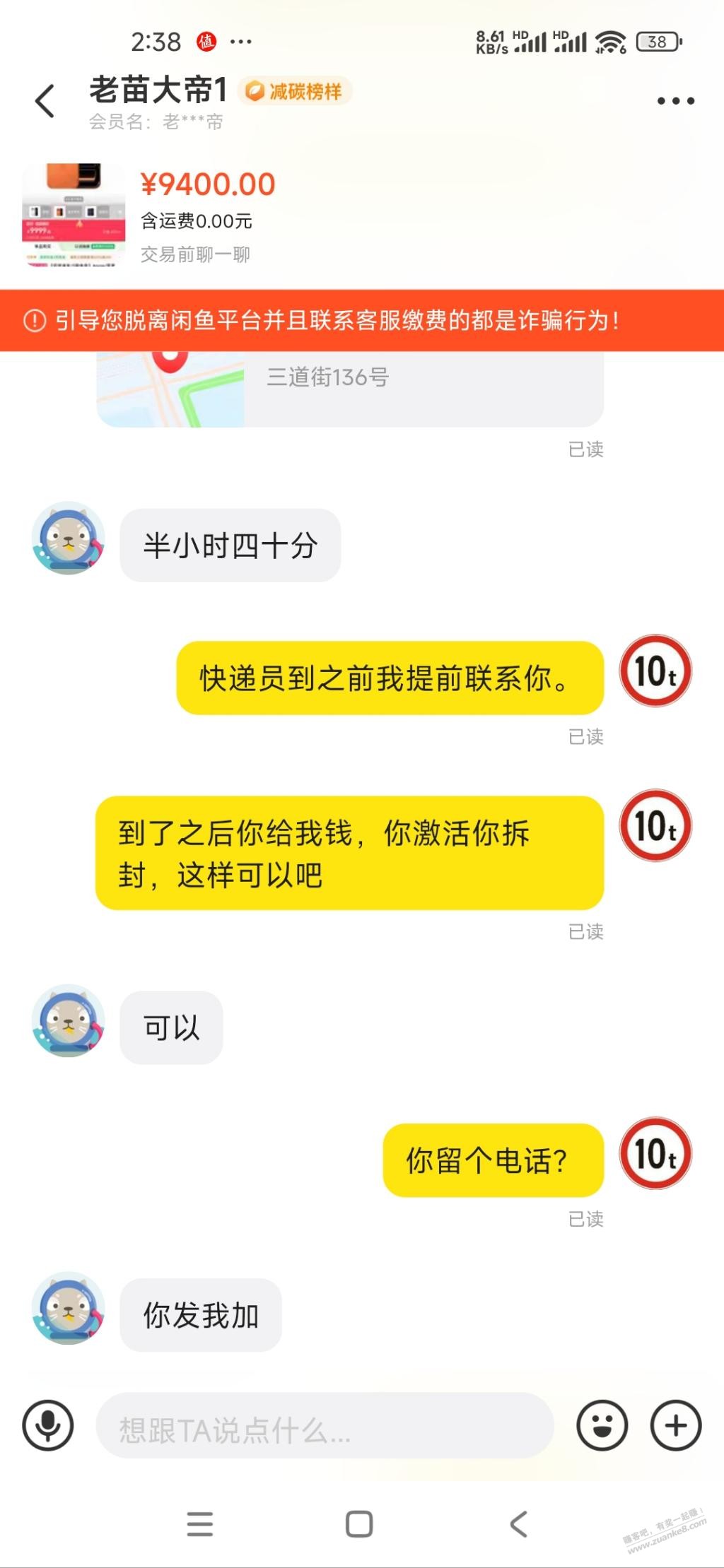Tap the voice input microphone icon
724x1568 pixels.
(x=48, y=1425)
